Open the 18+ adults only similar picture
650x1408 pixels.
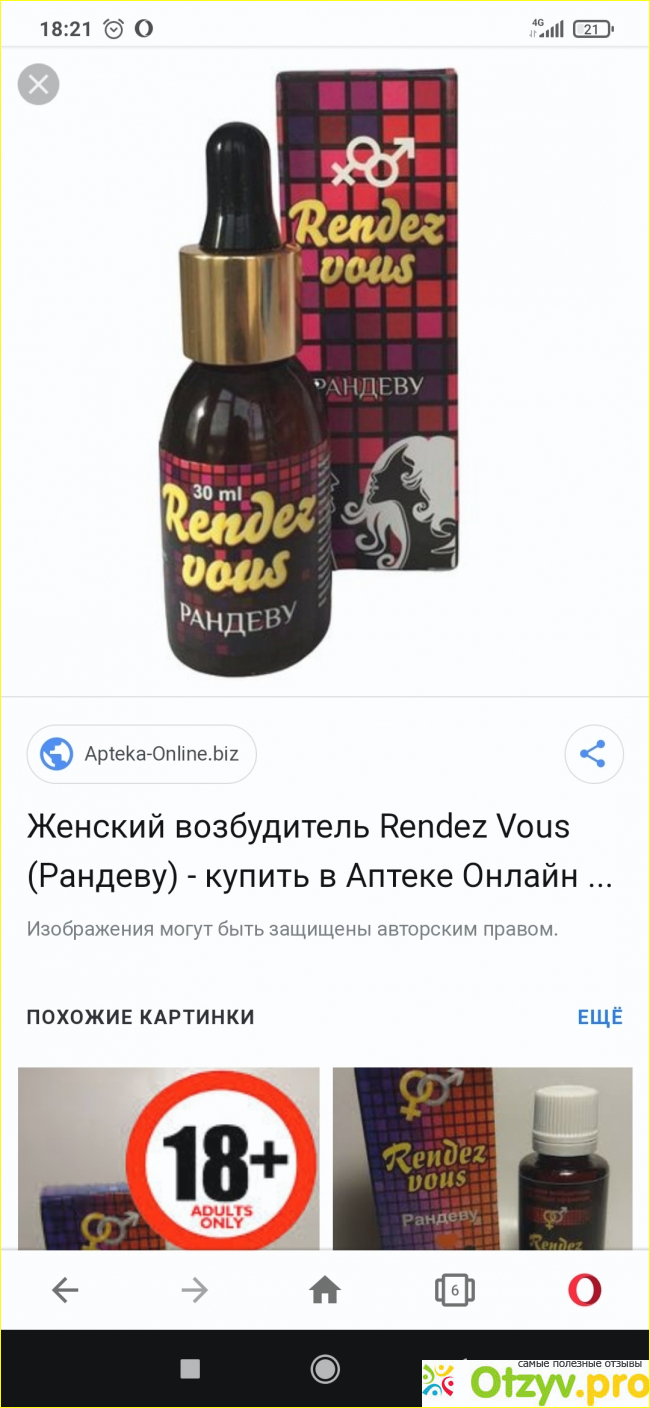click(169, 1158)
